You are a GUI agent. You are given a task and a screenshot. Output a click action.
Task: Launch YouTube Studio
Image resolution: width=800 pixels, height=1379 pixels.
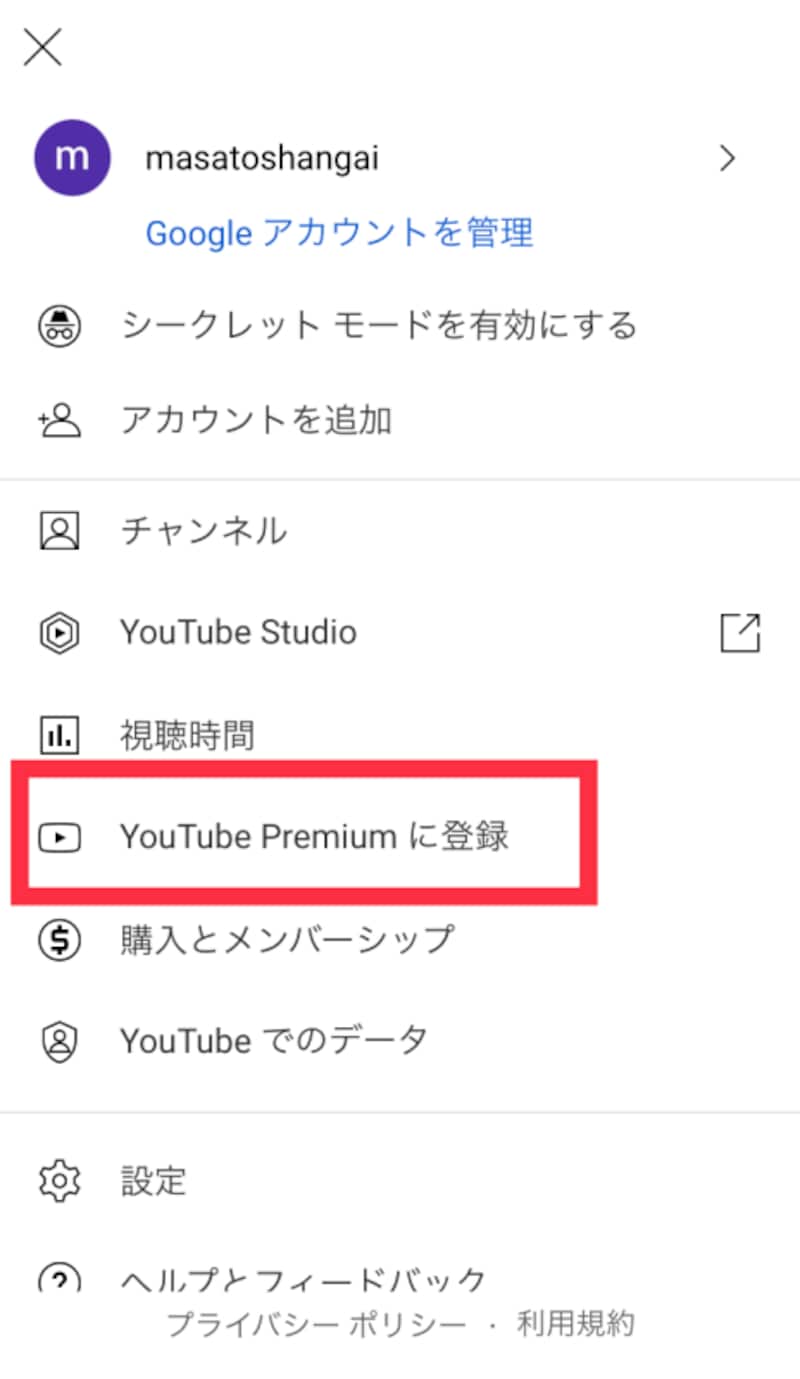coord(238,632)
